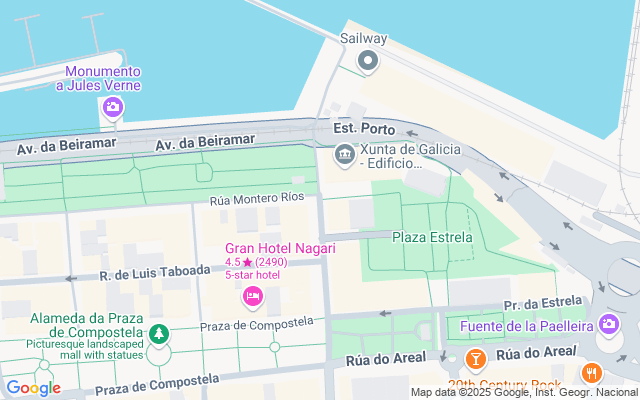Screen dimensions: 640x400
Task: Tap the 20th Century Rock bar marker
Action: [x=475, y=359]
